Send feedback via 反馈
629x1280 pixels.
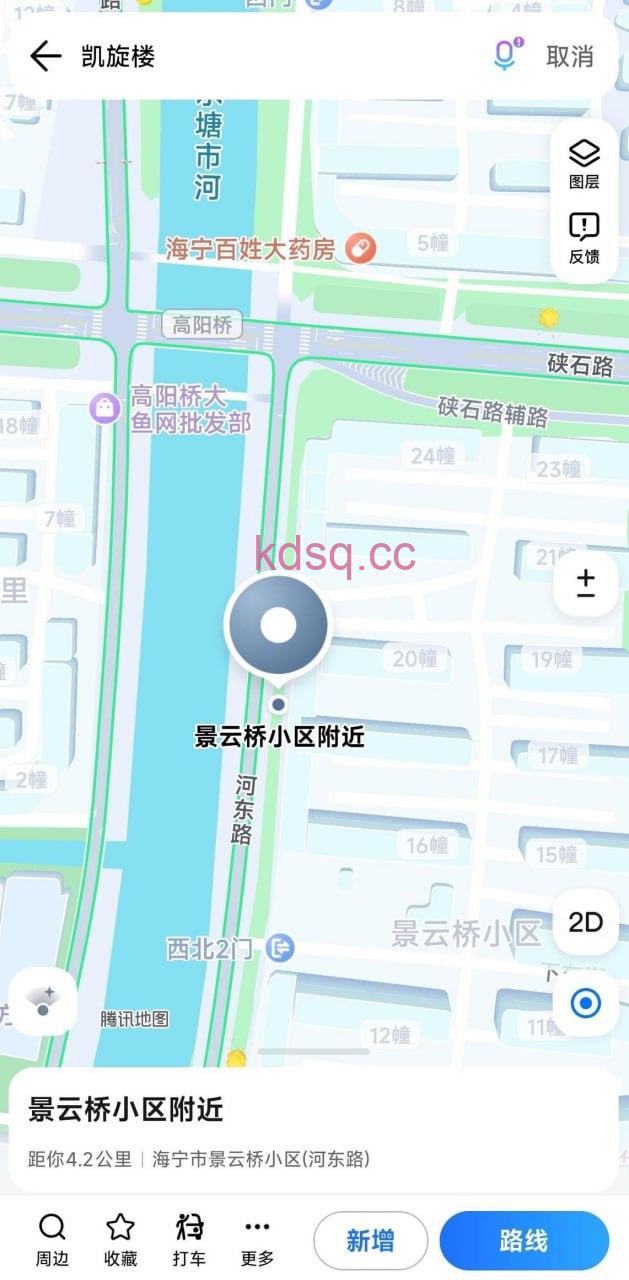[584, 238]
